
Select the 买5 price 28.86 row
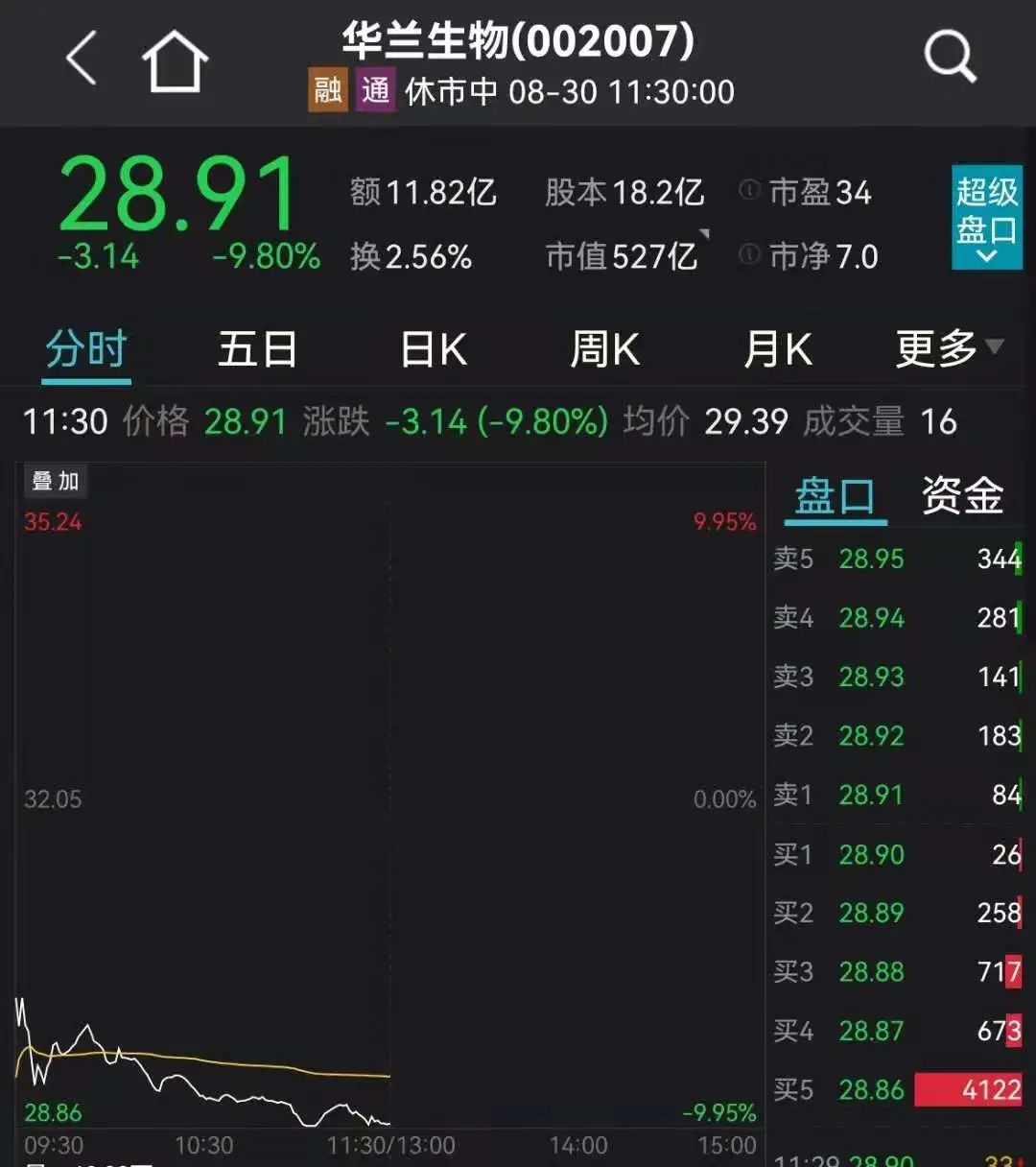pyautogui.click(x=897, y=1090)
